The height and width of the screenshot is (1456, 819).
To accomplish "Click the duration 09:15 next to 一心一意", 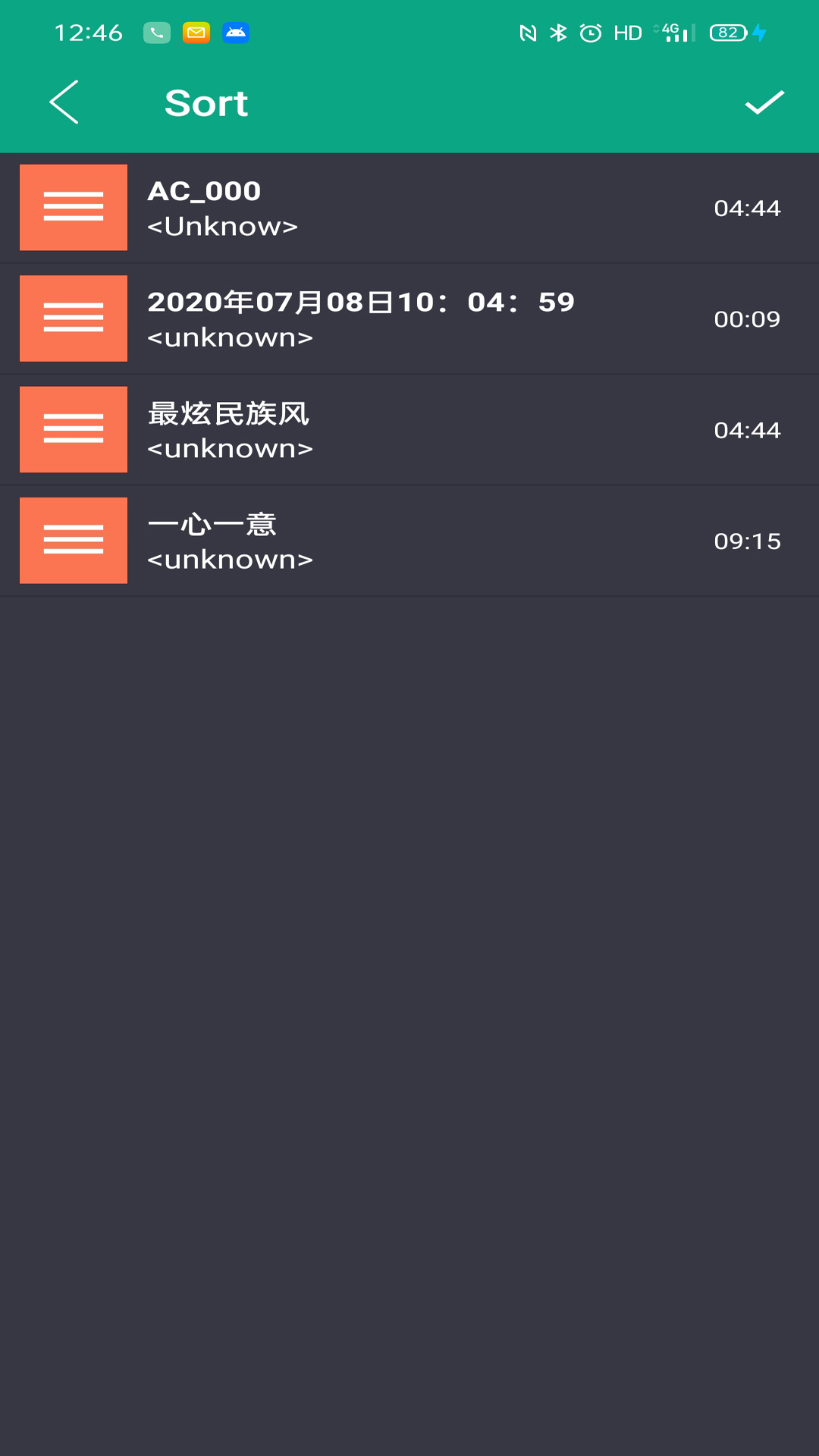I will 746,541.
